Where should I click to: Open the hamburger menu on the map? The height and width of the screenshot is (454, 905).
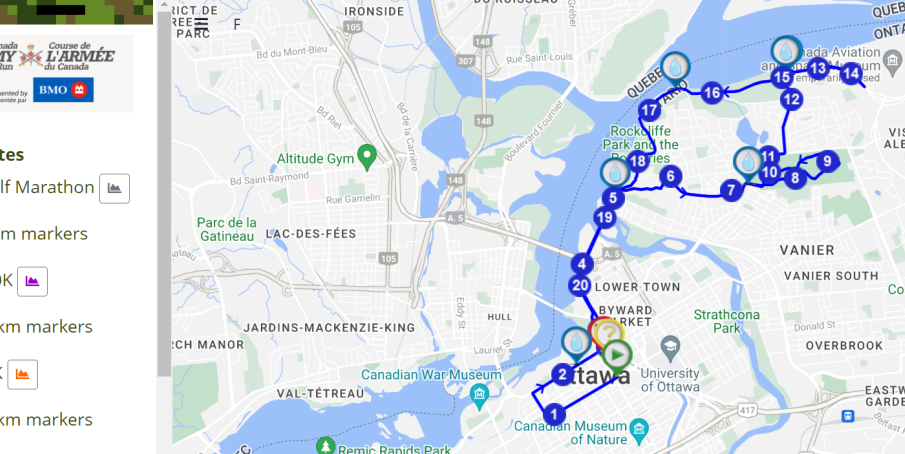pyautogui.click(x=202, y=23)
